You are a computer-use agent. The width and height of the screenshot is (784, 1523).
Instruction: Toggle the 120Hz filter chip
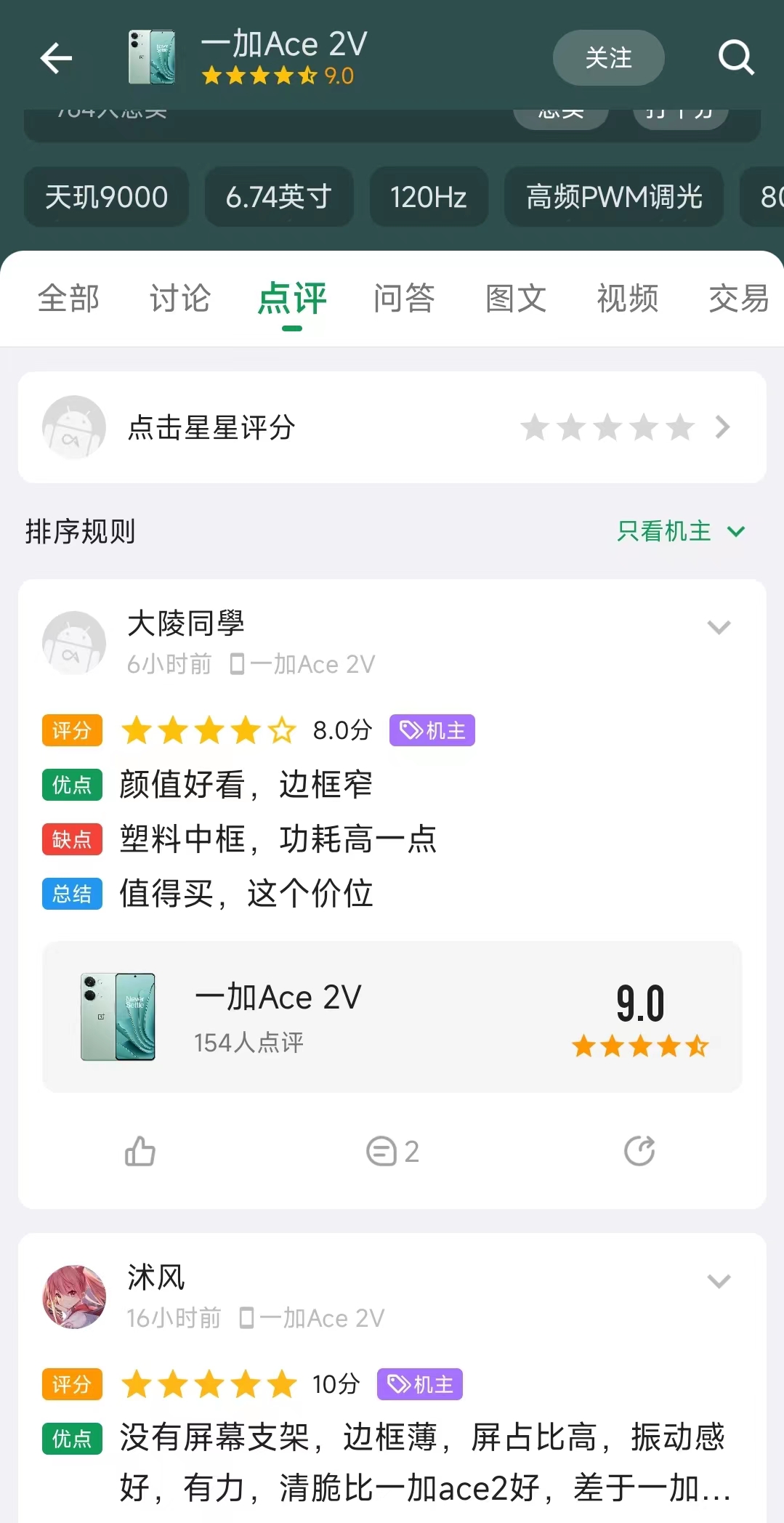[429, 197]
